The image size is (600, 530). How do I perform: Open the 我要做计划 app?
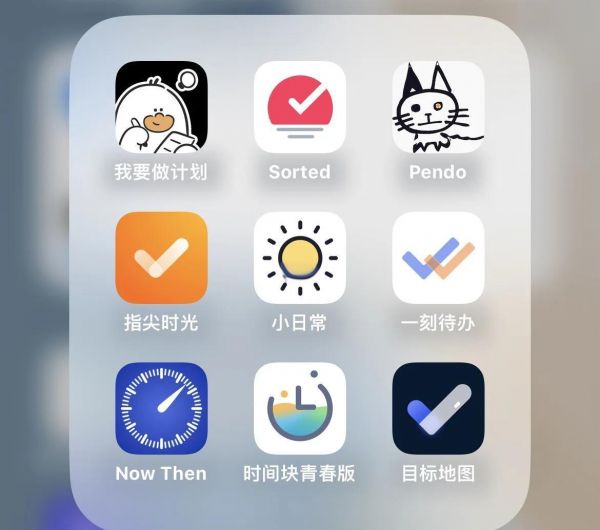pos(161,107)
